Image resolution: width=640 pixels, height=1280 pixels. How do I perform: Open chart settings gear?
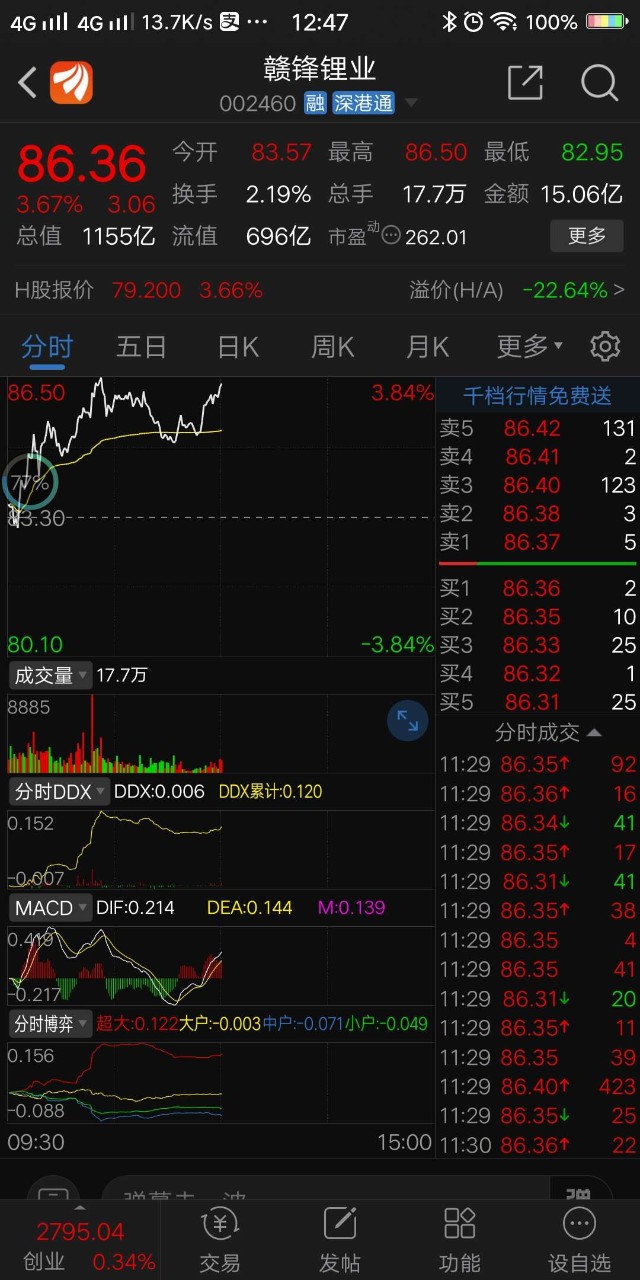(605, 347)
